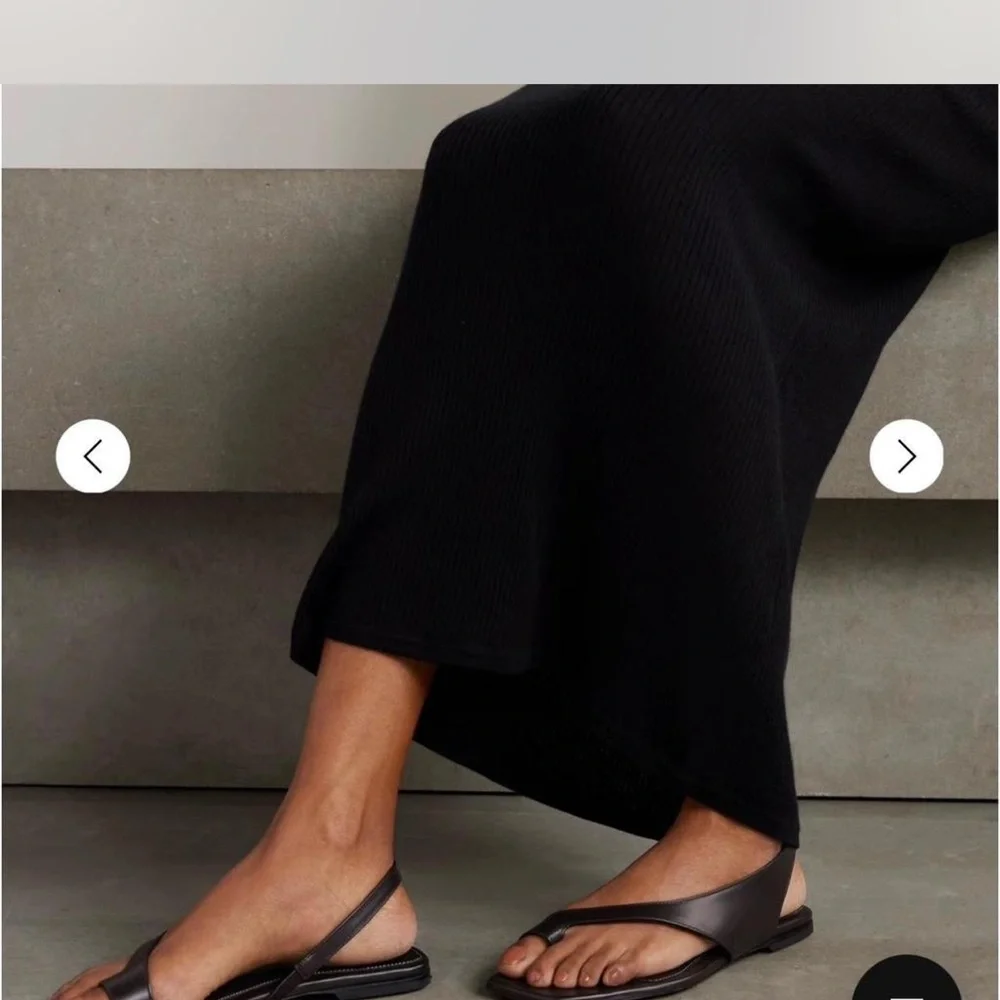Go to the previous product photo
This screenshot has width=1000, height=1000.
[x=93, y=456]
